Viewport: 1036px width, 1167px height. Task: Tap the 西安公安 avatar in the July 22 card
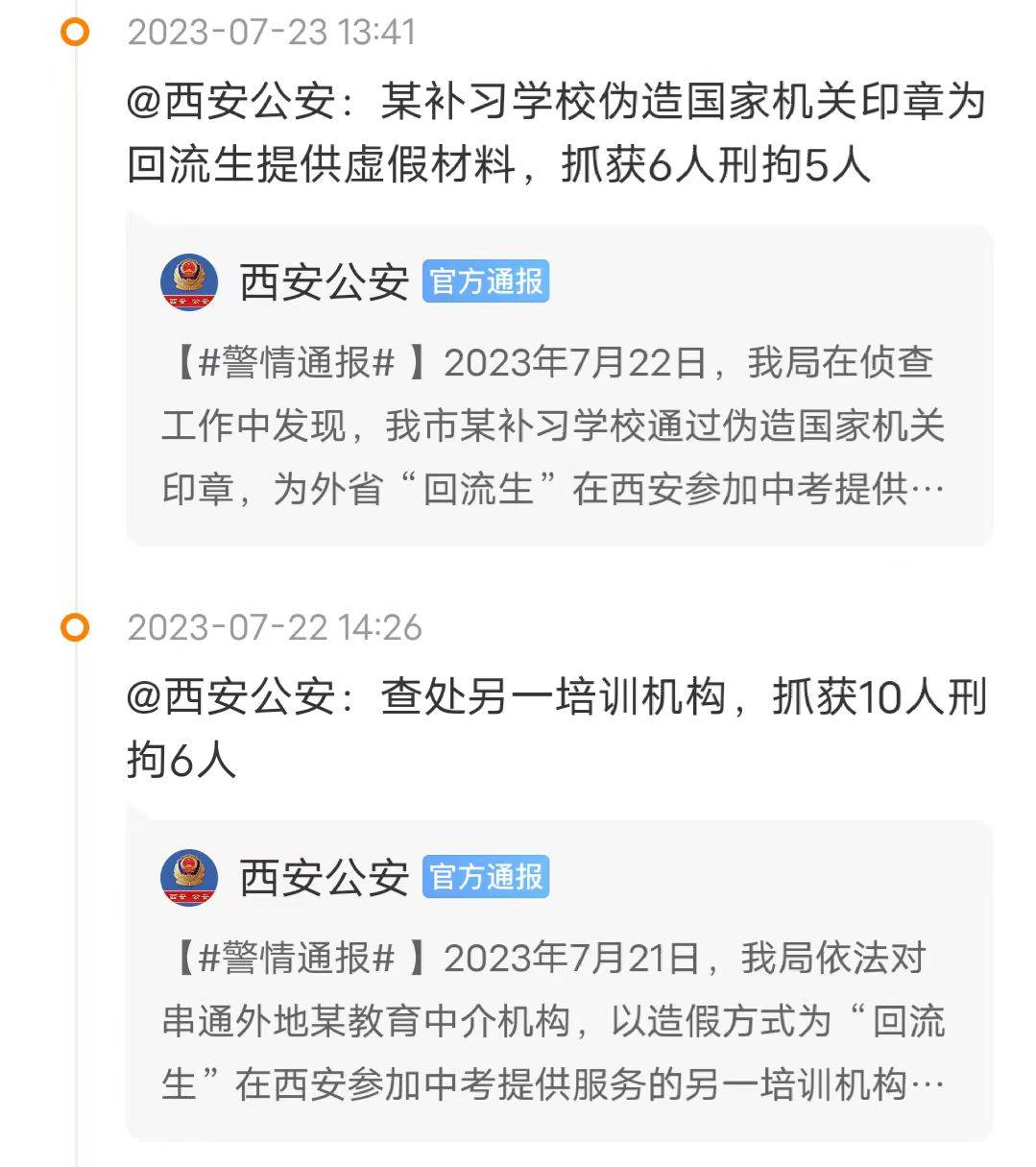(x=189, y=878)
